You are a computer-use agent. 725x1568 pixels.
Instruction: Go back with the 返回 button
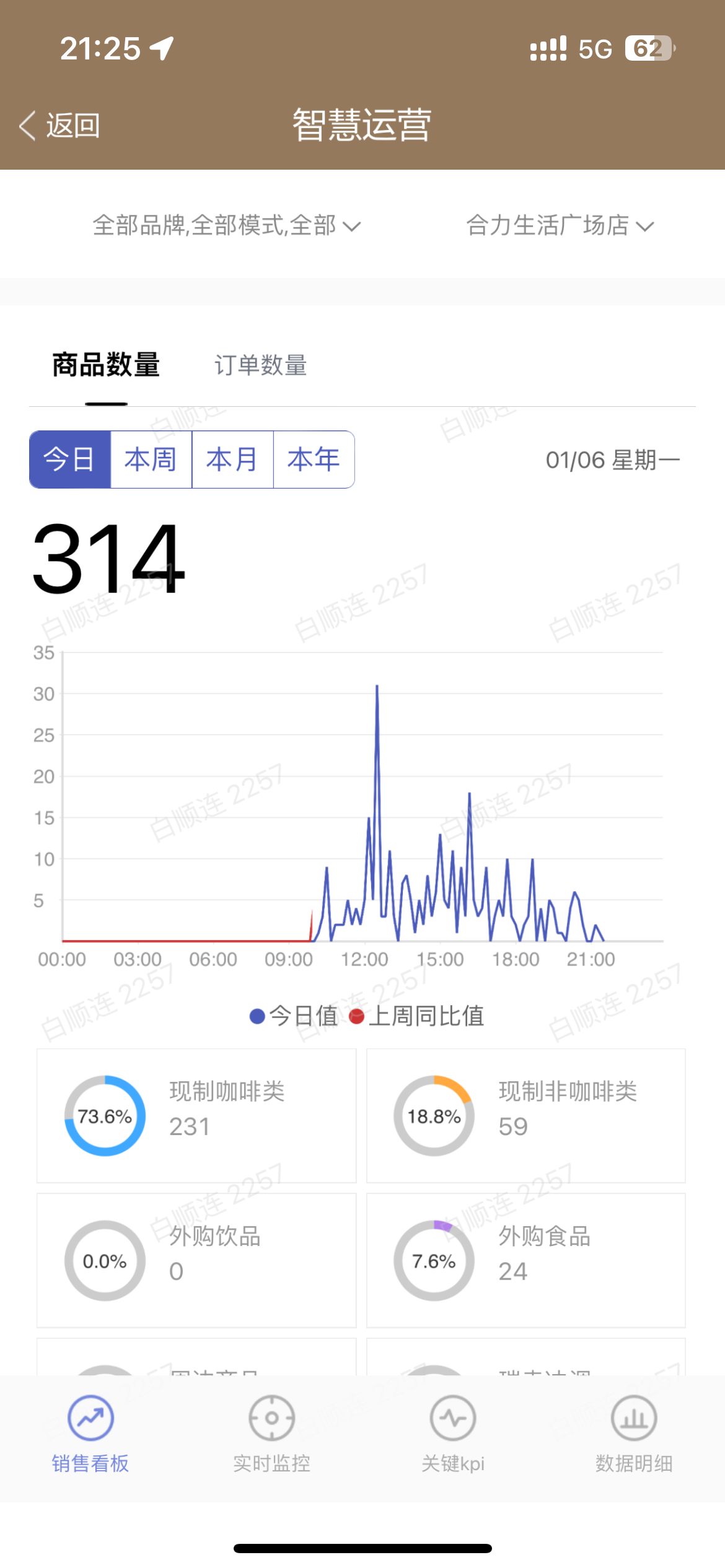click(61, 126)
